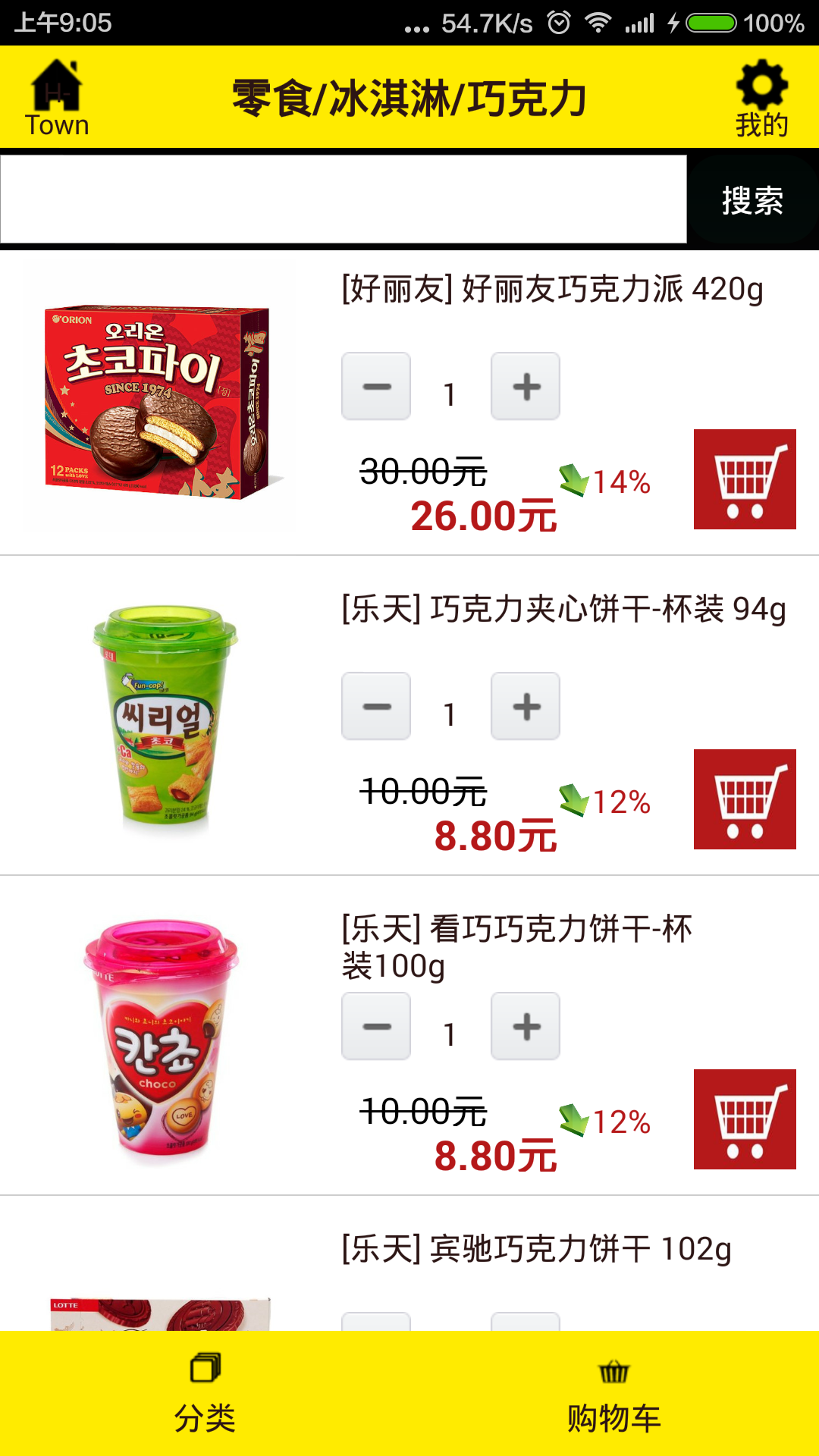Open 我的 settings gear
The height and width of the screenshot is (1456, 819).
point(761,99)
